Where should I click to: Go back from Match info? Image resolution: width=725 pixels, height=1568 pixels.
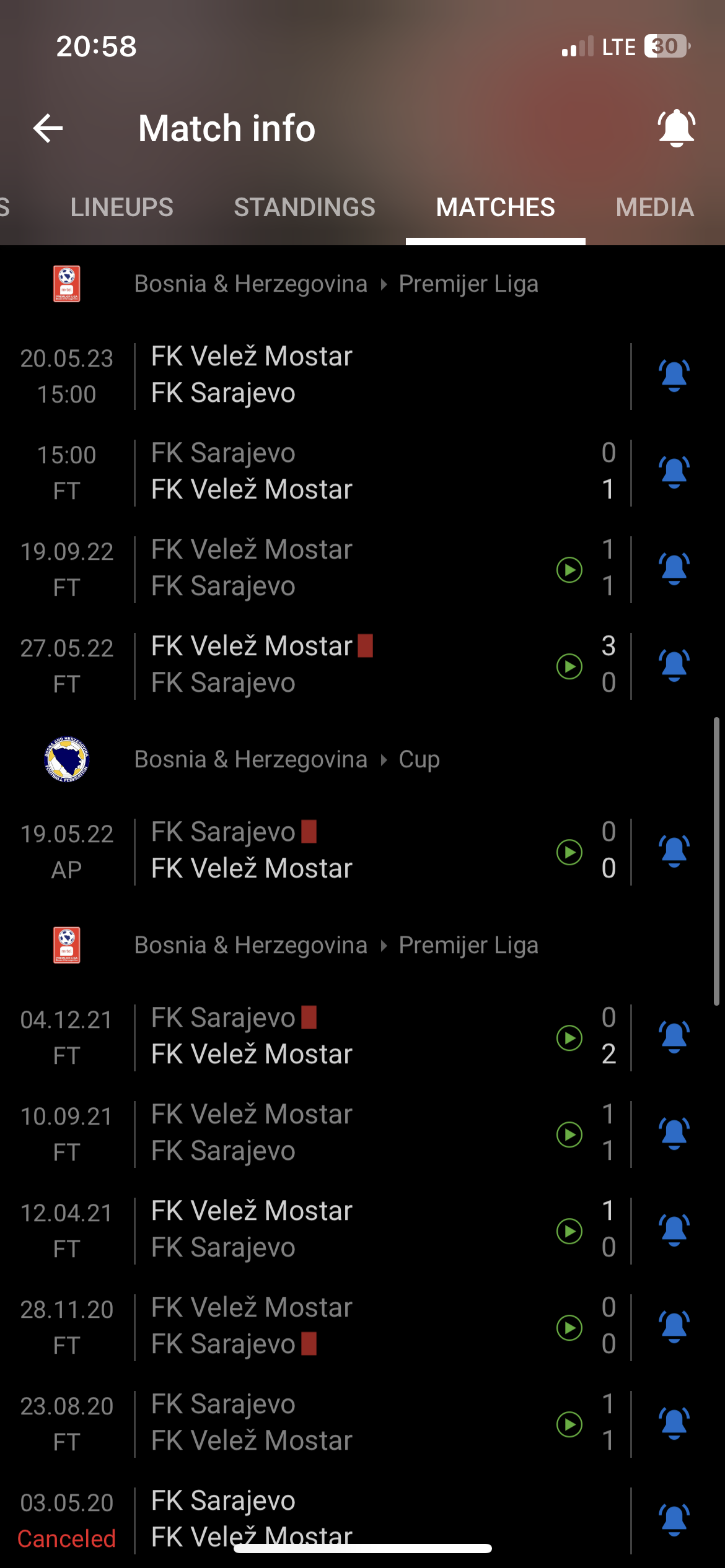click(48, 128)
